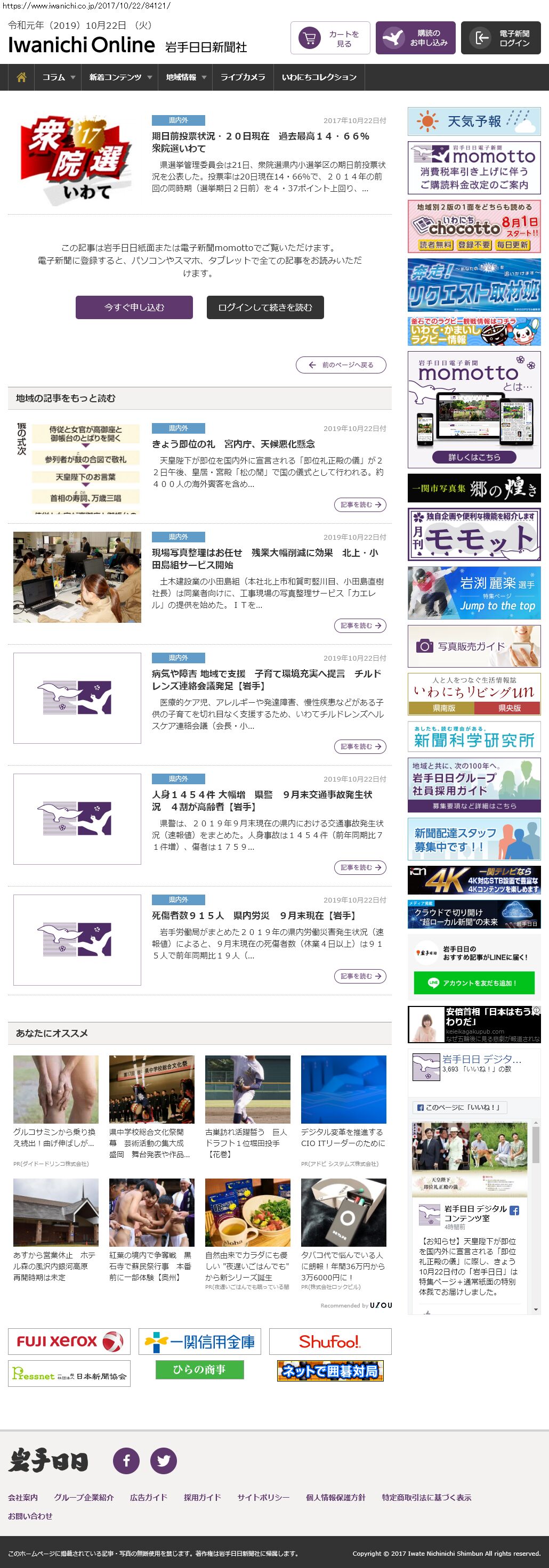Expand the 地域情報 menu
The image size is (549, 1568).
[x=185, y=77]
